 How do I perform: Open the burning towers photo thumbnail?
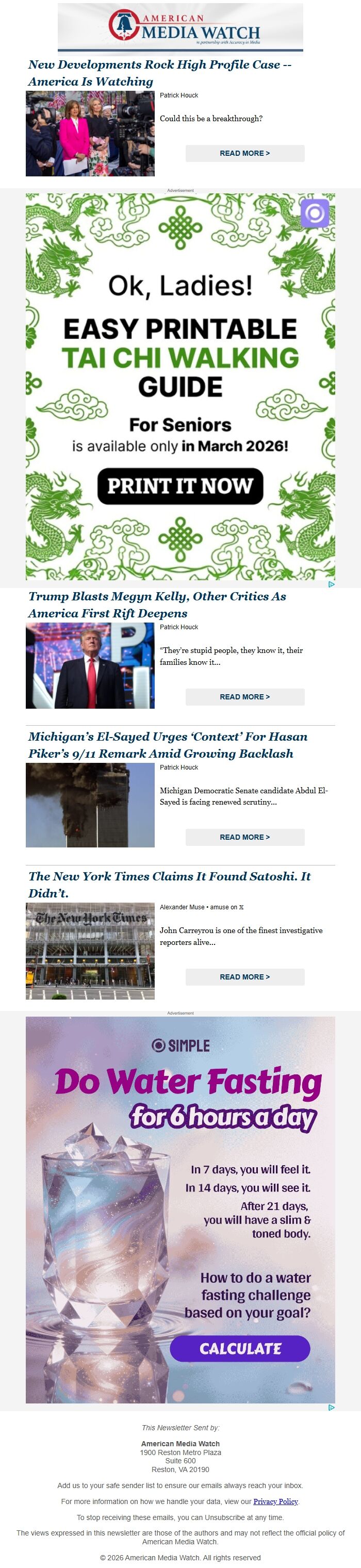(x=90, y=805)
